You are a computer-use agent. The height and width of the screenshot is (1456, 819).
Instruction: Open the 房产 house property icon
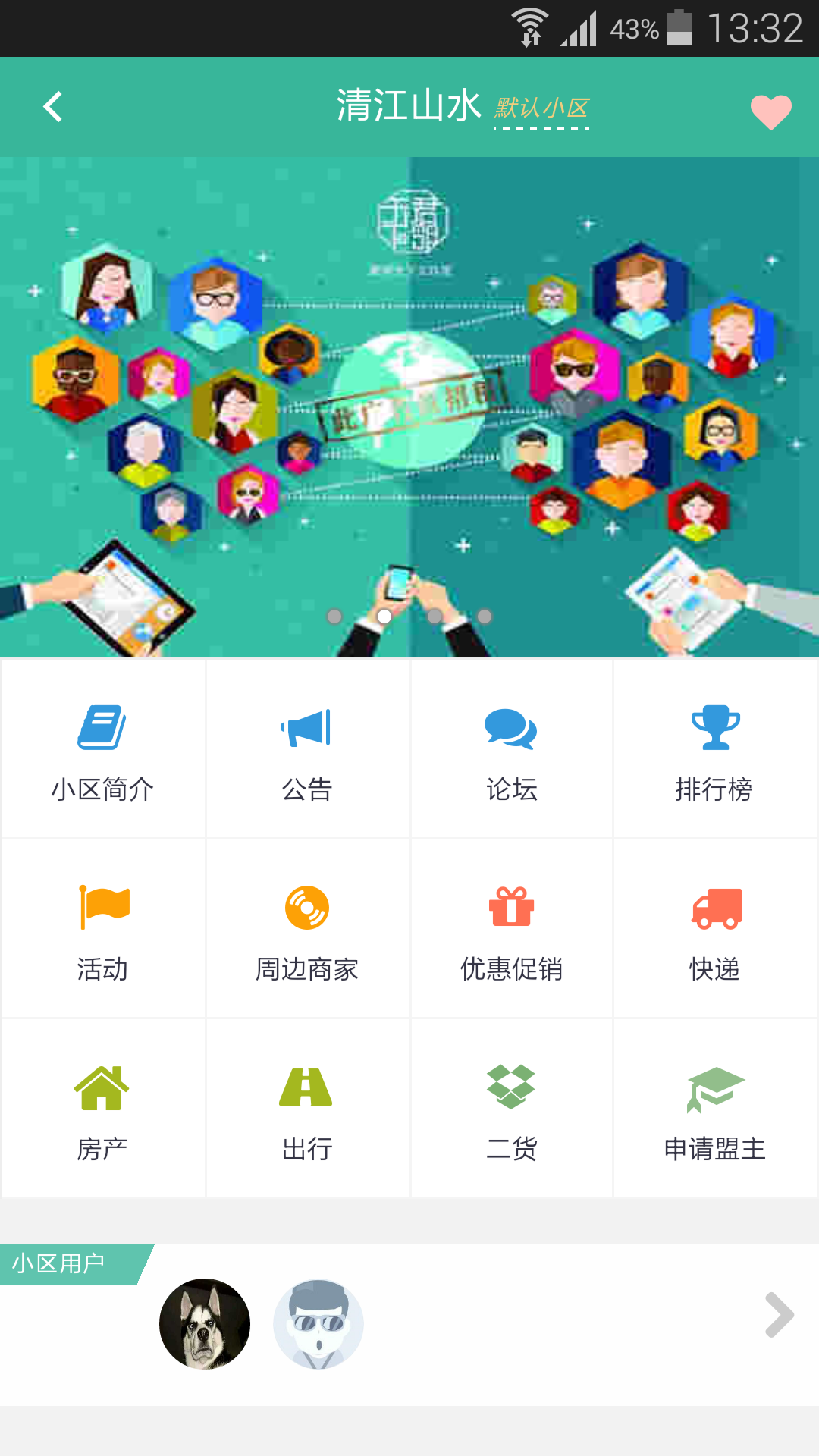pos(102,1088)
